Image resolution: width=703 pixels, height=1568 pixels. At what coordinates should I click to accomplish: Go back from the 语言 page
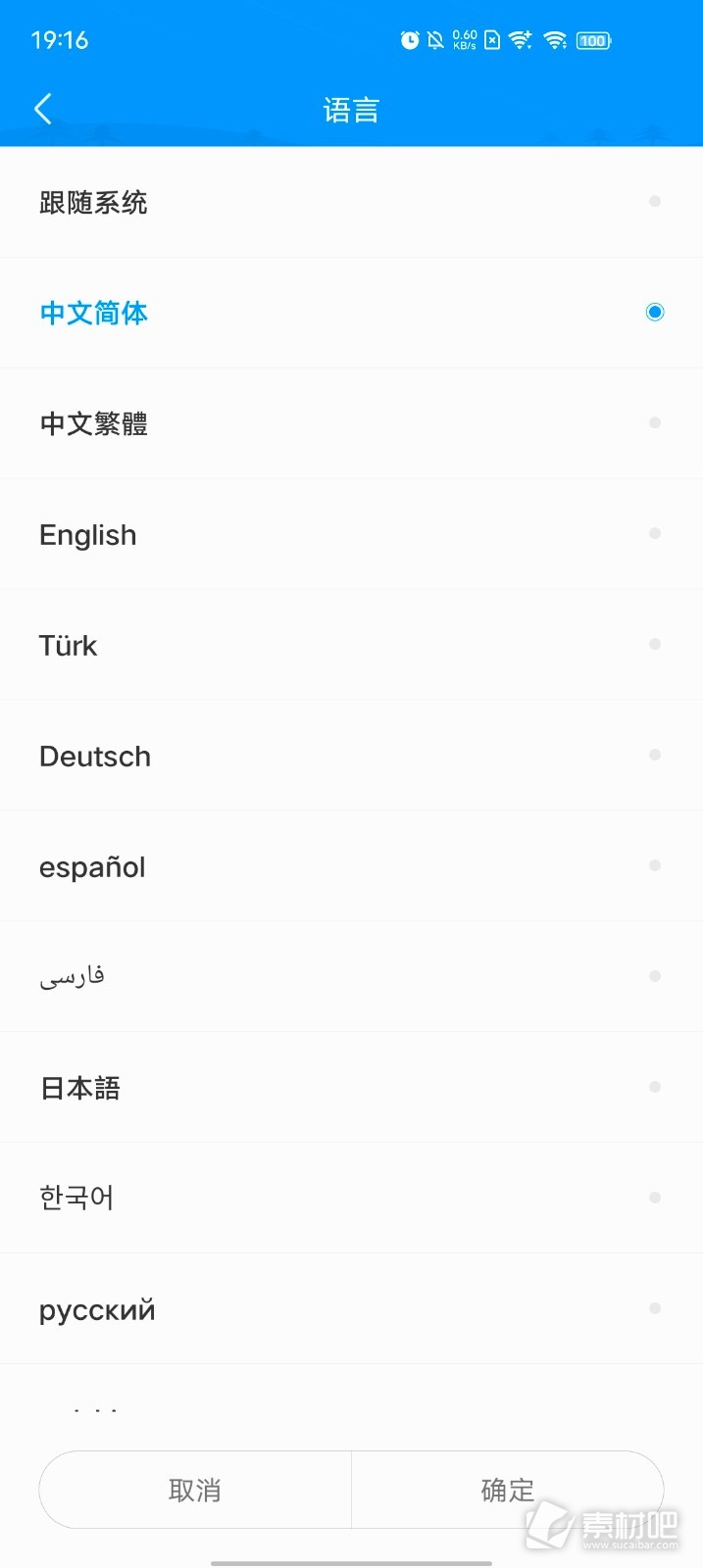42,109
